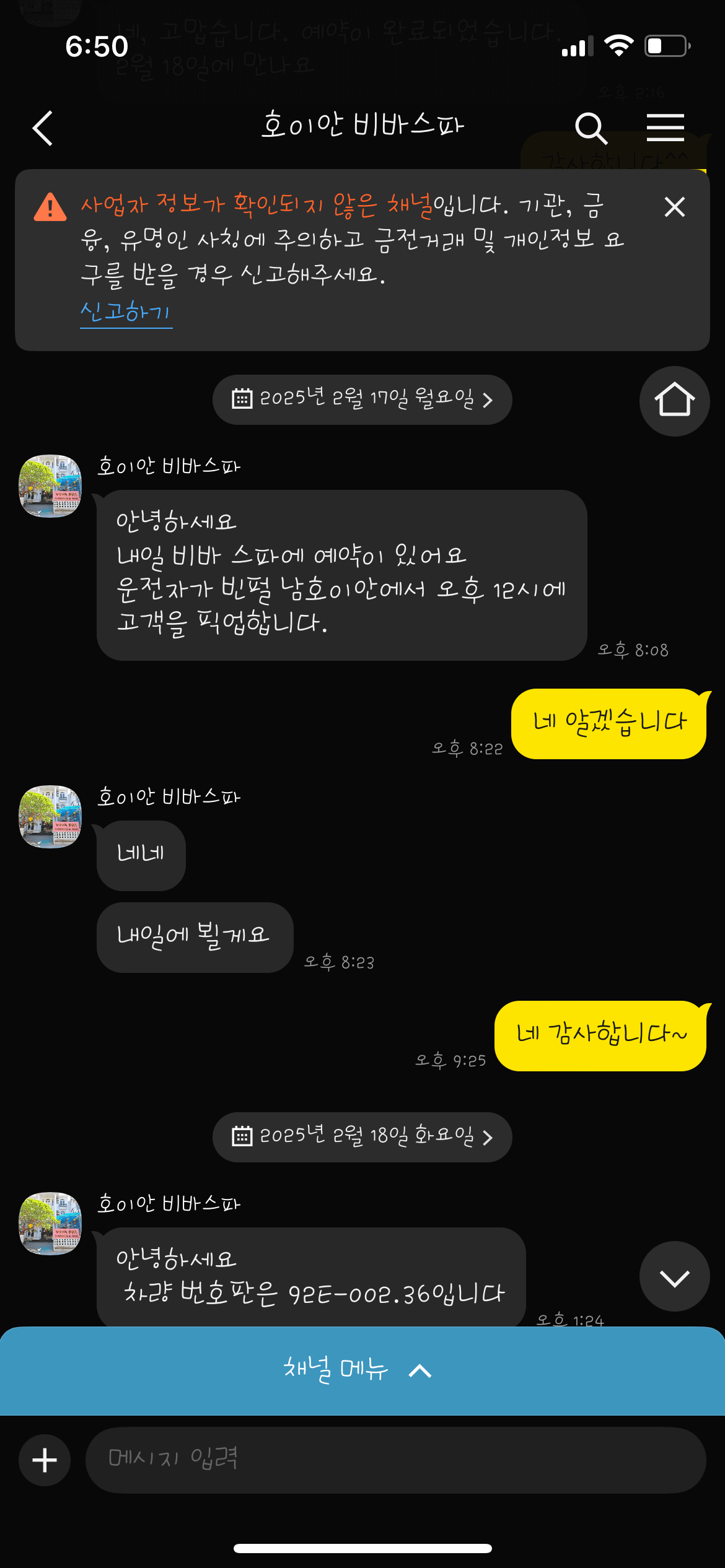Dismiss the unverified channel warning banner

[674, 207]
